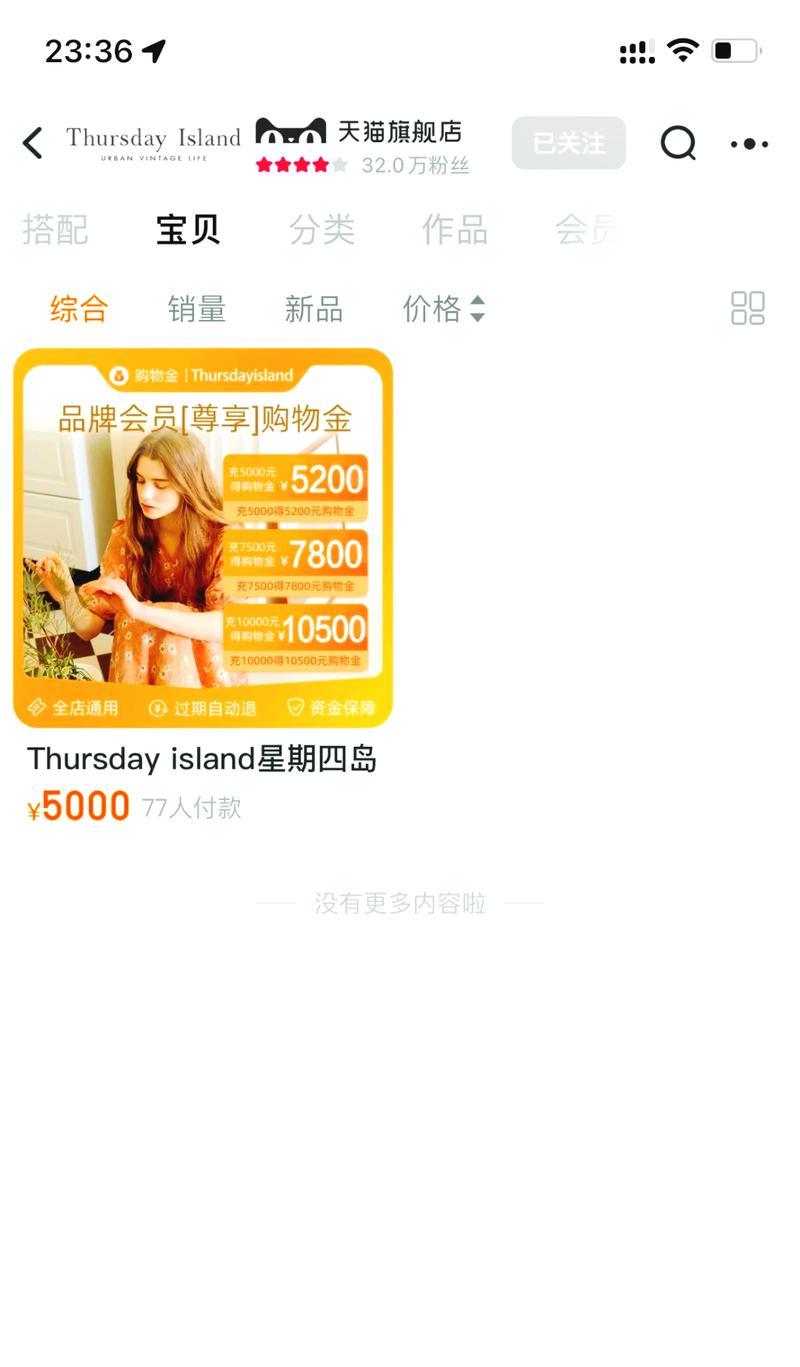Image resolution: width=800 pixels, height=1367 pixels.
Task: Switch the grid layout view icon
Action: coord(748,308)
